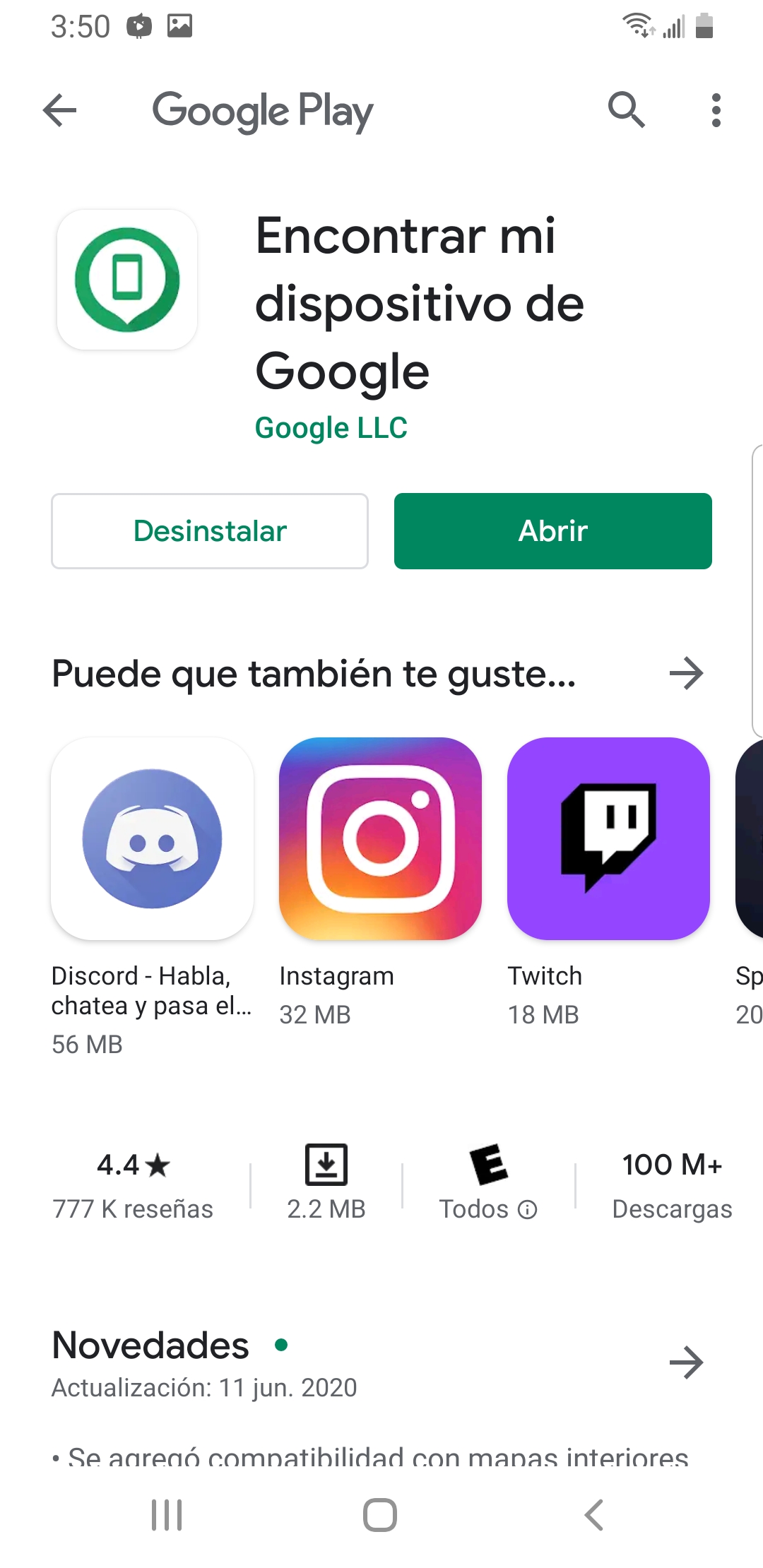
Task: Open the Twitch app card
Action: 608,839
